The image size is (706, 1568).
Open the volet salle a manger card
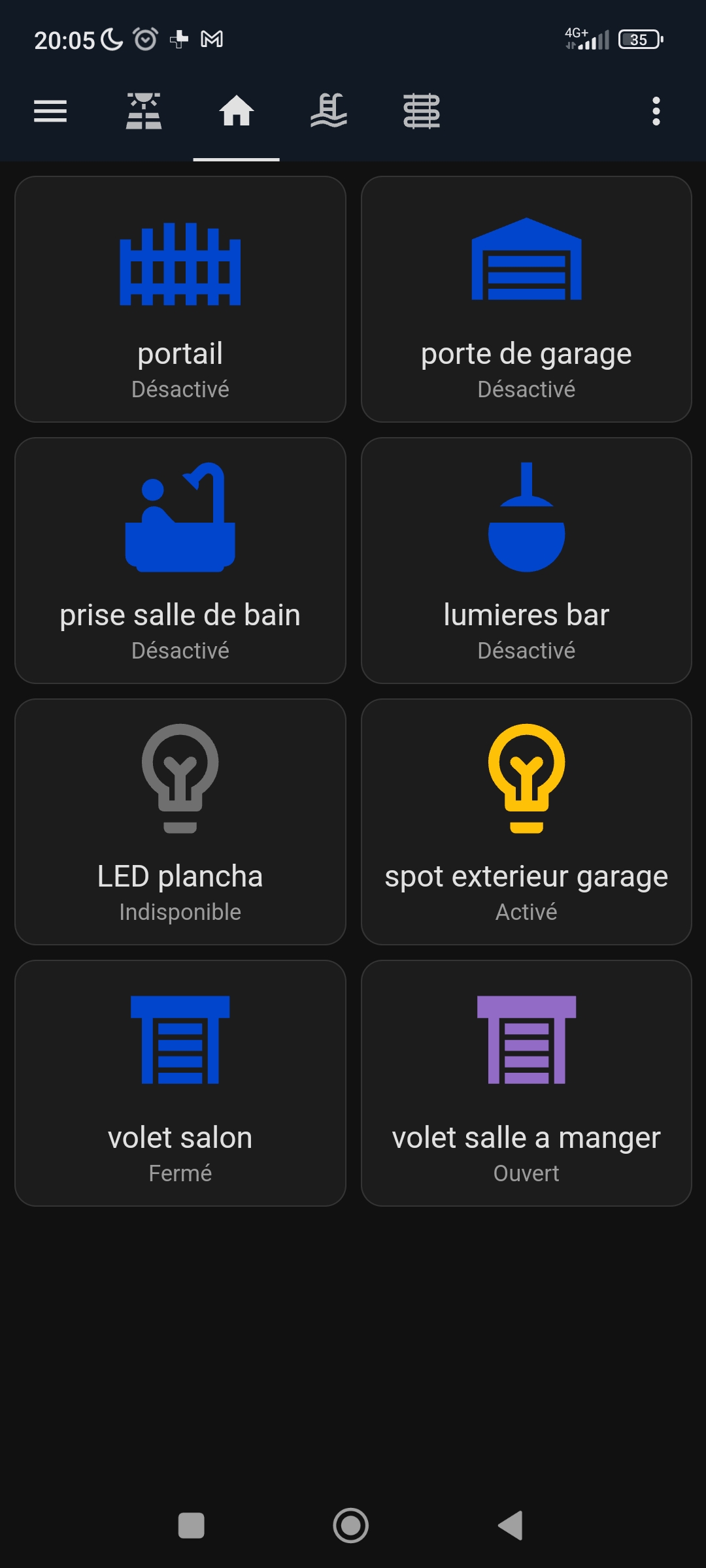tap(526, 1083)
